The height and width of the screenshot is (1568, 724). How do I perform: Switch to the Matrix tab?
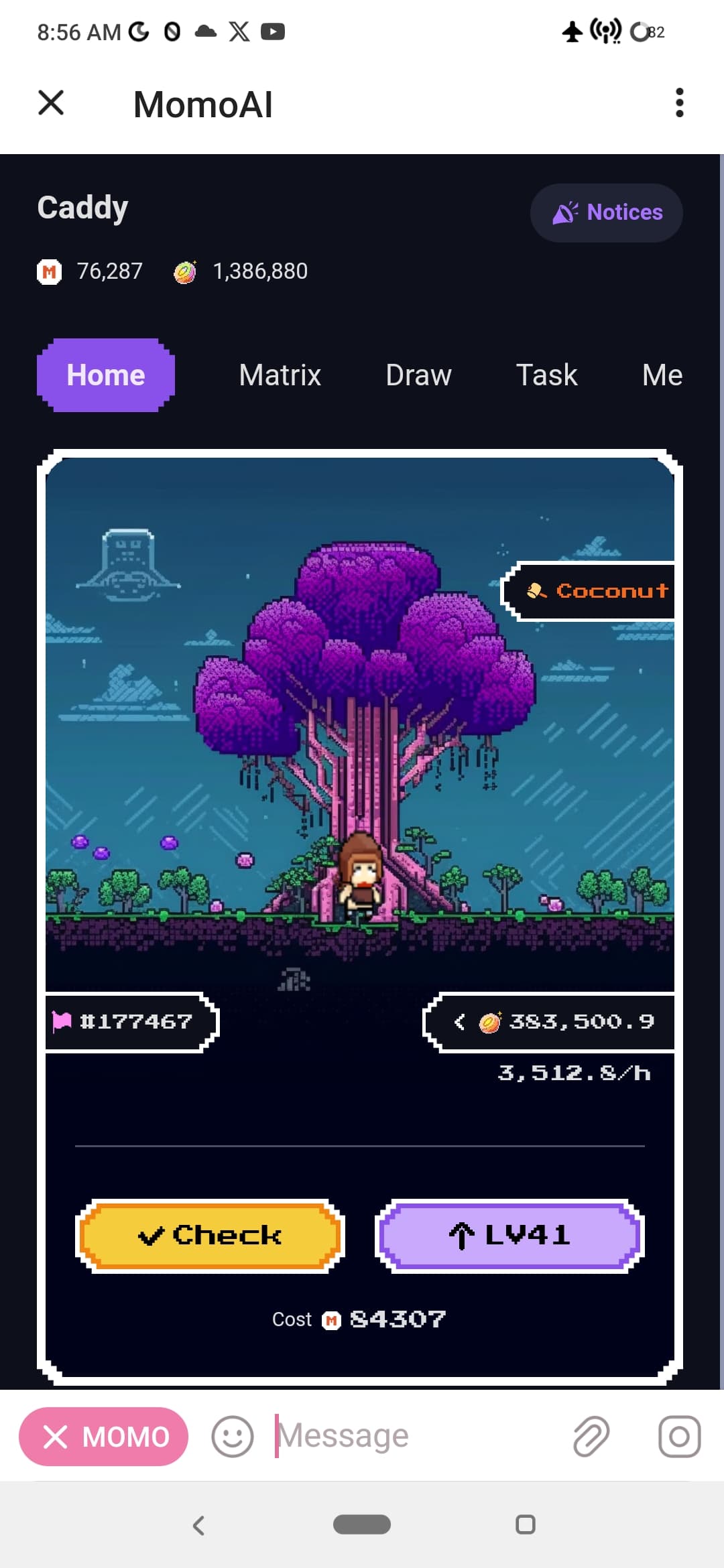pos(280,375)
